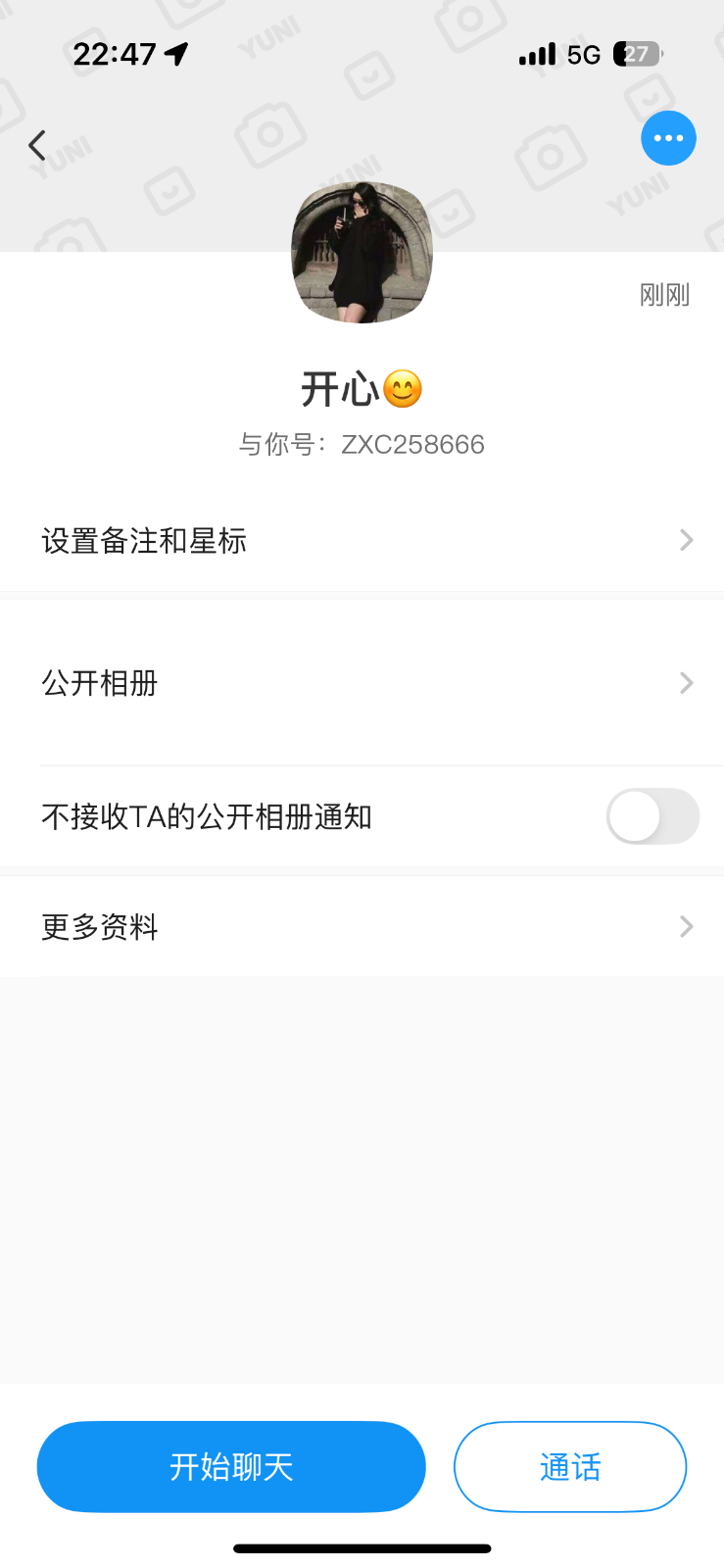
Task: Open the blue three-dot more menu
Action: click(x=668, y=138)
